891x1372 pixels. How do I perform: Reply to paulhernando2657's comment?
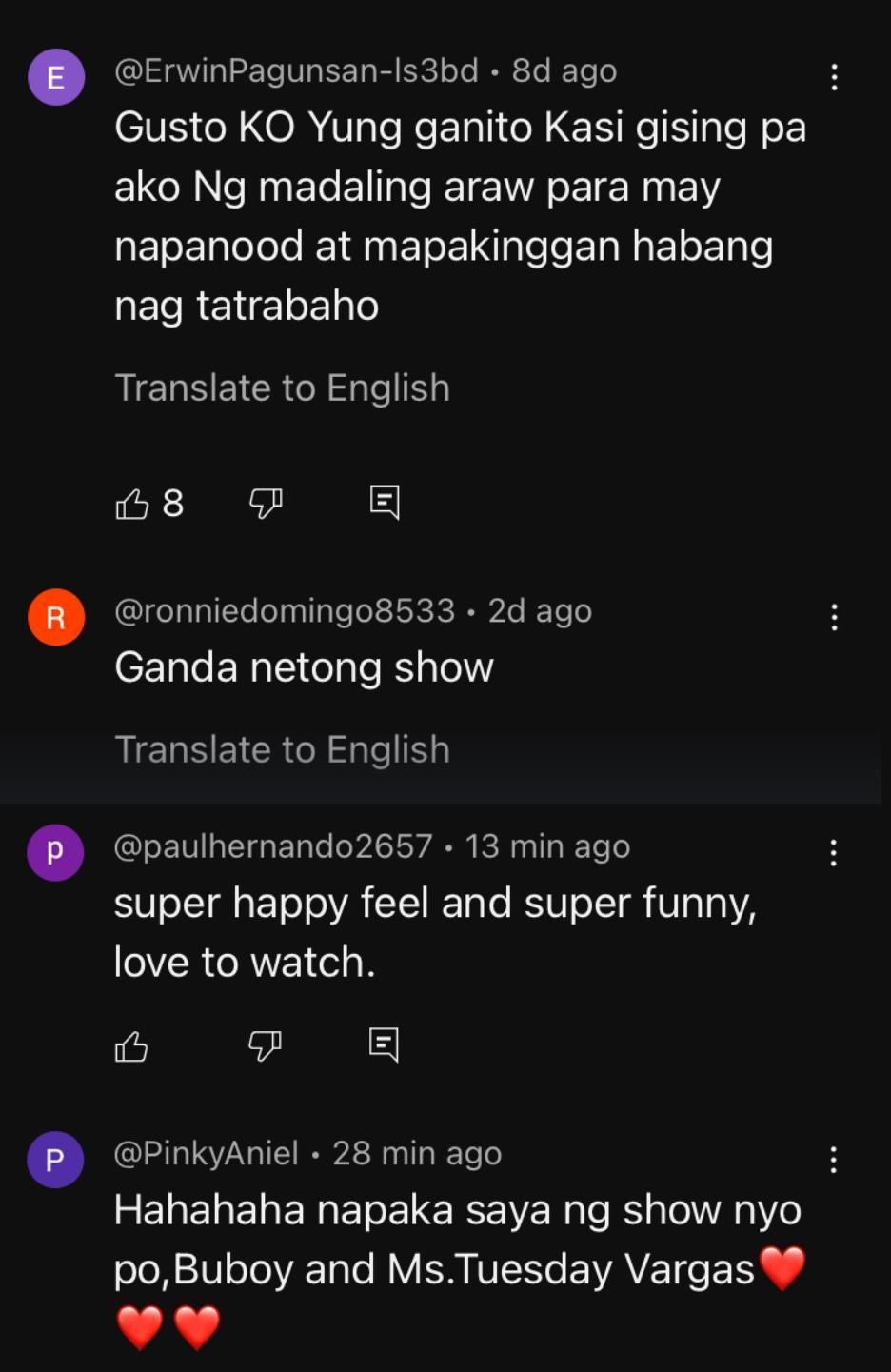[384, 1045]
